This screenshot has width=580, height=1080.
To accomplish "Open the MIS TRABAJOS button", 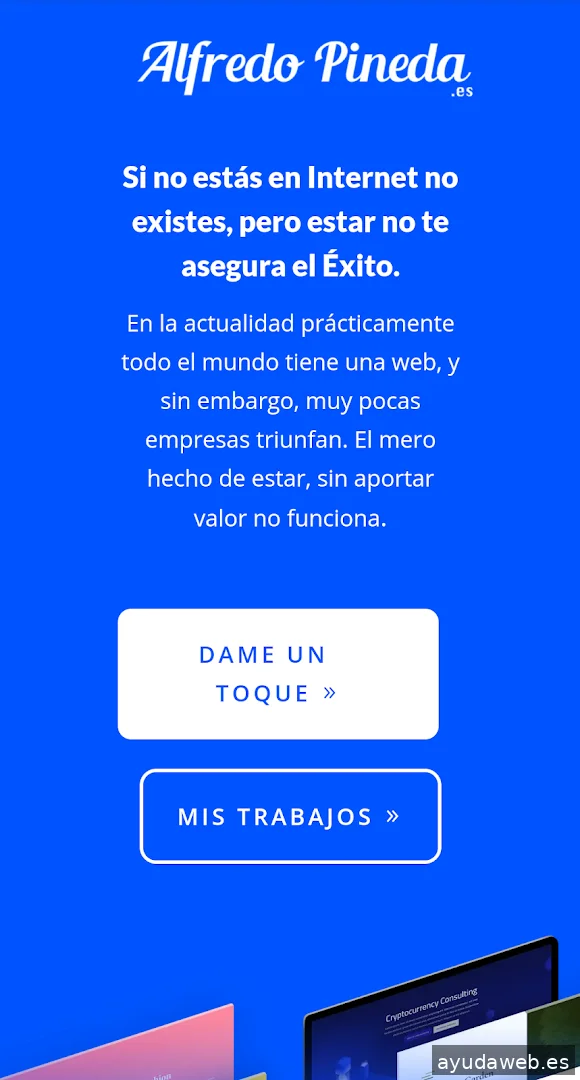I will click(x=290, y=816).
